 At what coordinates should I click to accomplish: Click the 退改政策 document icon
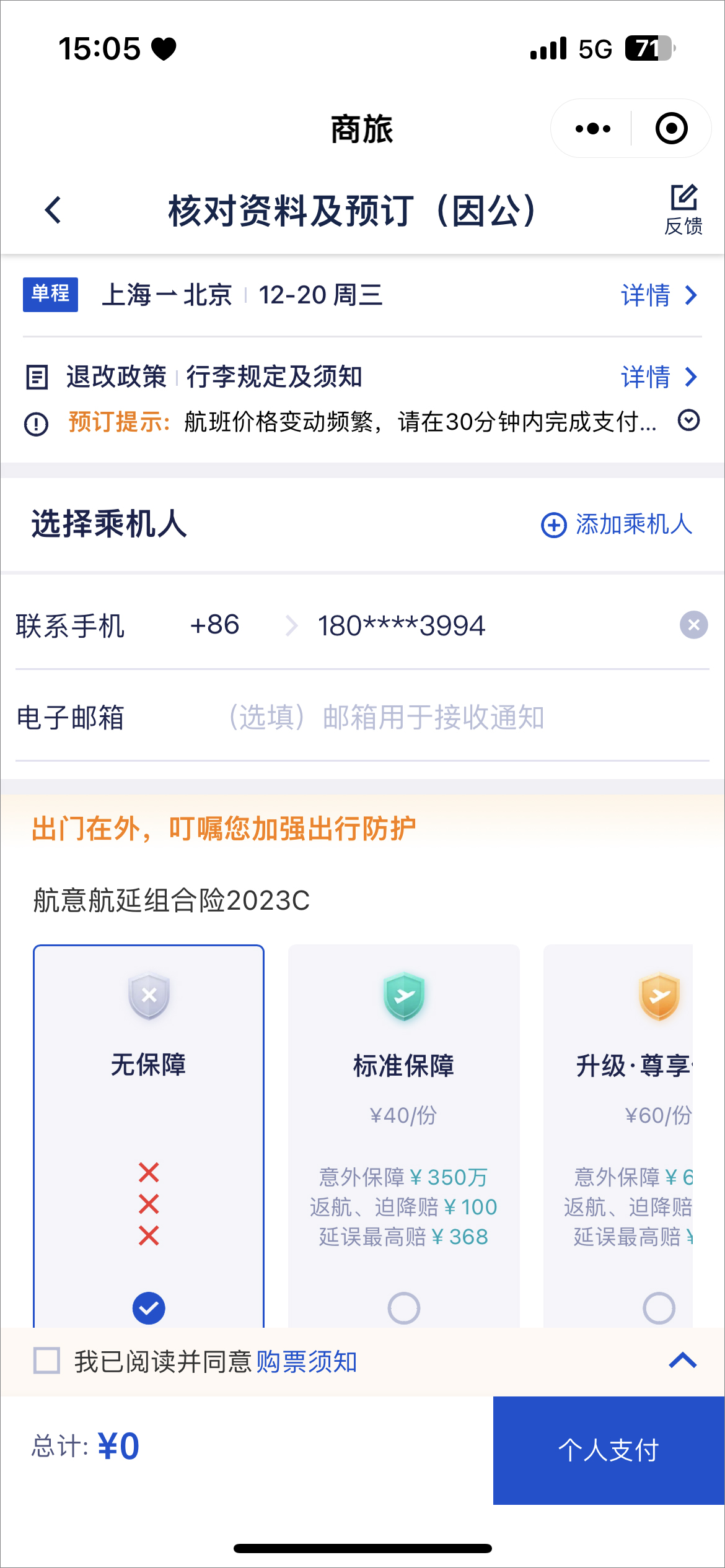[x=37, y=377]
